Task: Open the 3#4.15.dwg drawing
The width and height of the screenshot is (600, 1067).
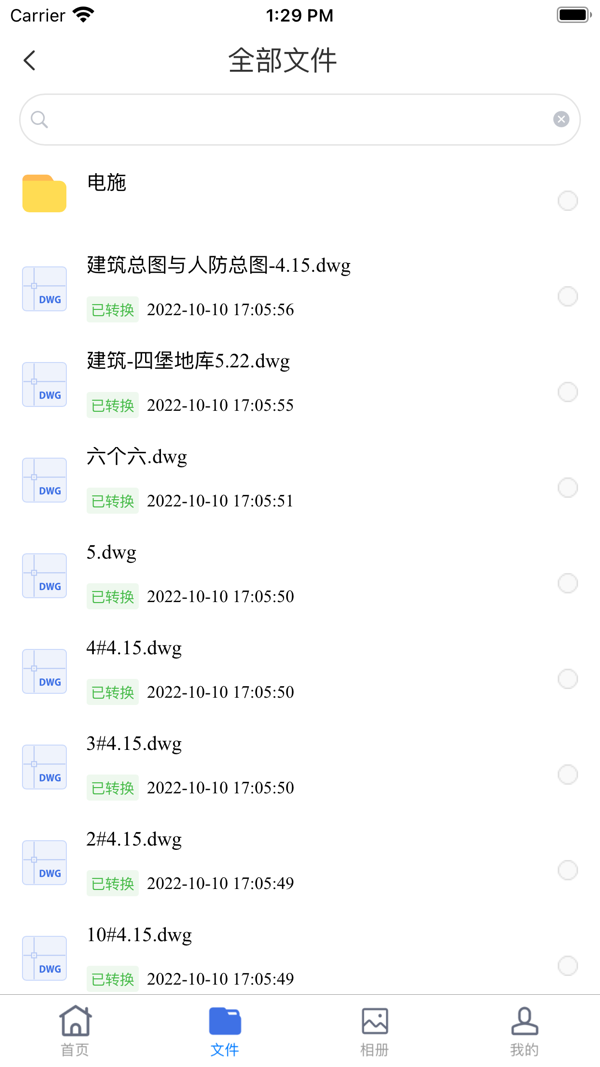Action: pyautogui.click(x=134, y=744)
